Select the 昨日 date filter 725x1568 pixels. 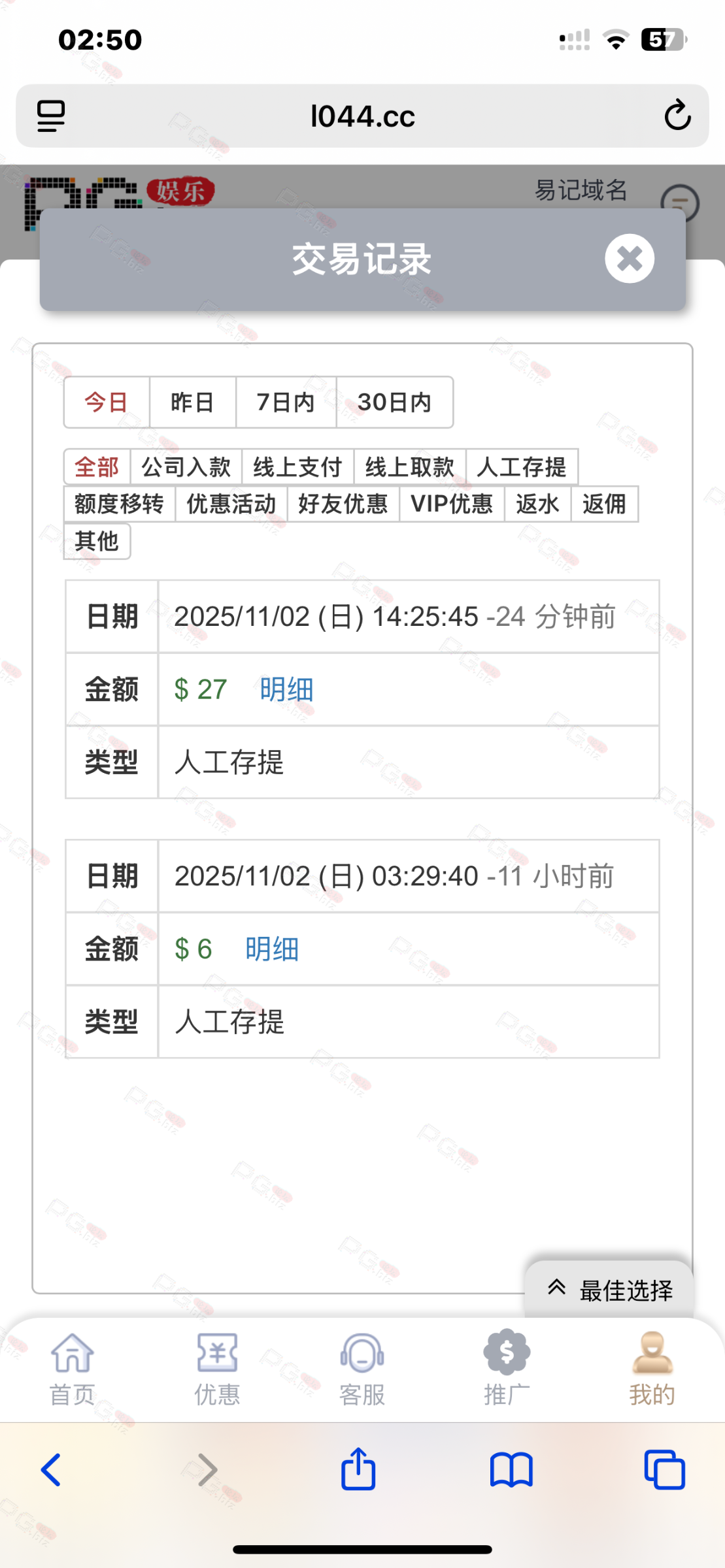pyautogui.click(x=192, y=402)
